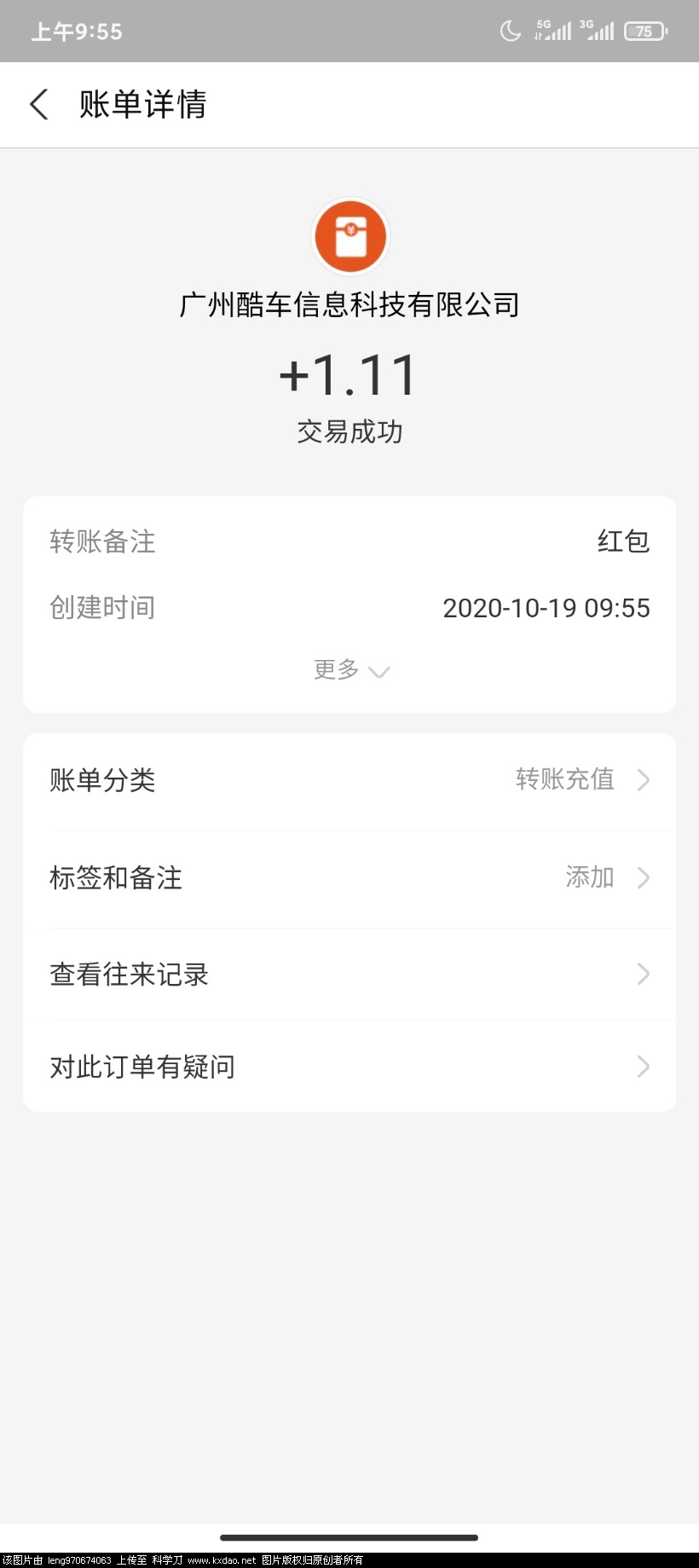Expand the 标签和备注 row
This screenshot has height=1568, width=699.
[x=644, y=877]
